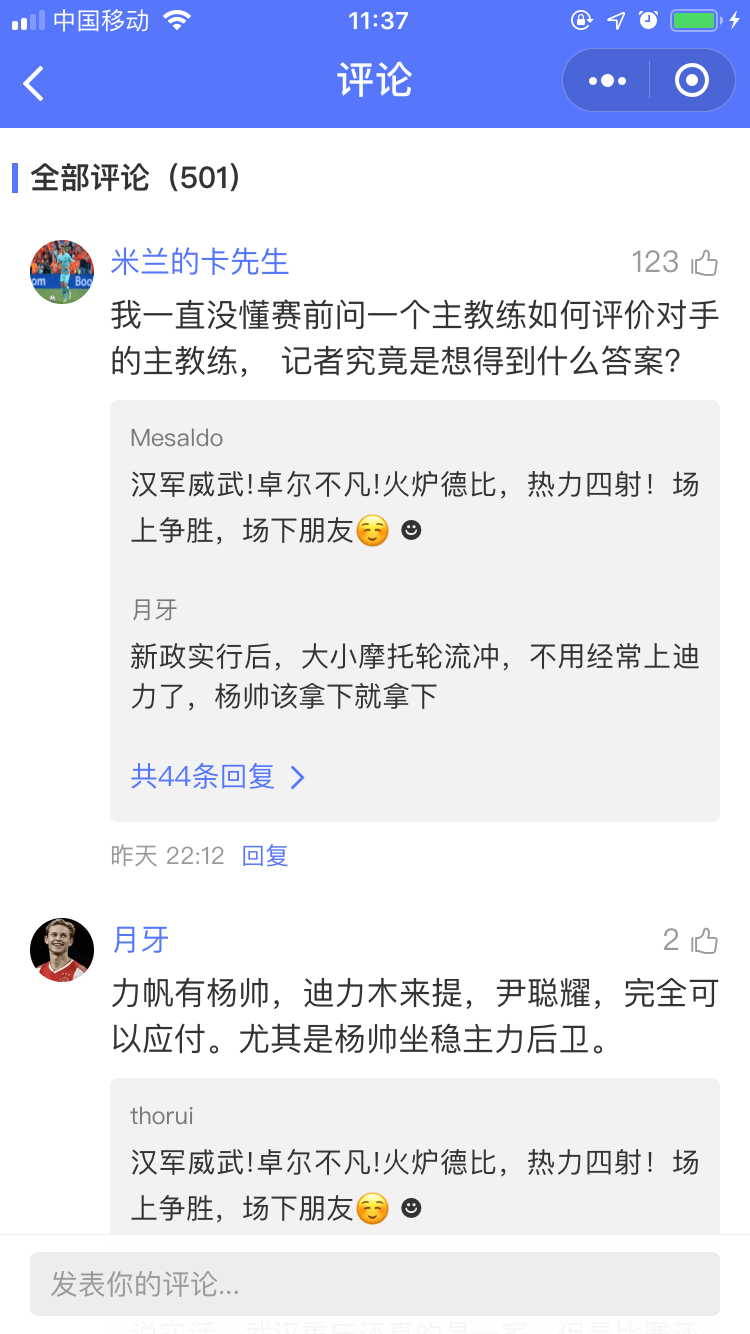Expand 共44条回复 replies

[217, 777]
